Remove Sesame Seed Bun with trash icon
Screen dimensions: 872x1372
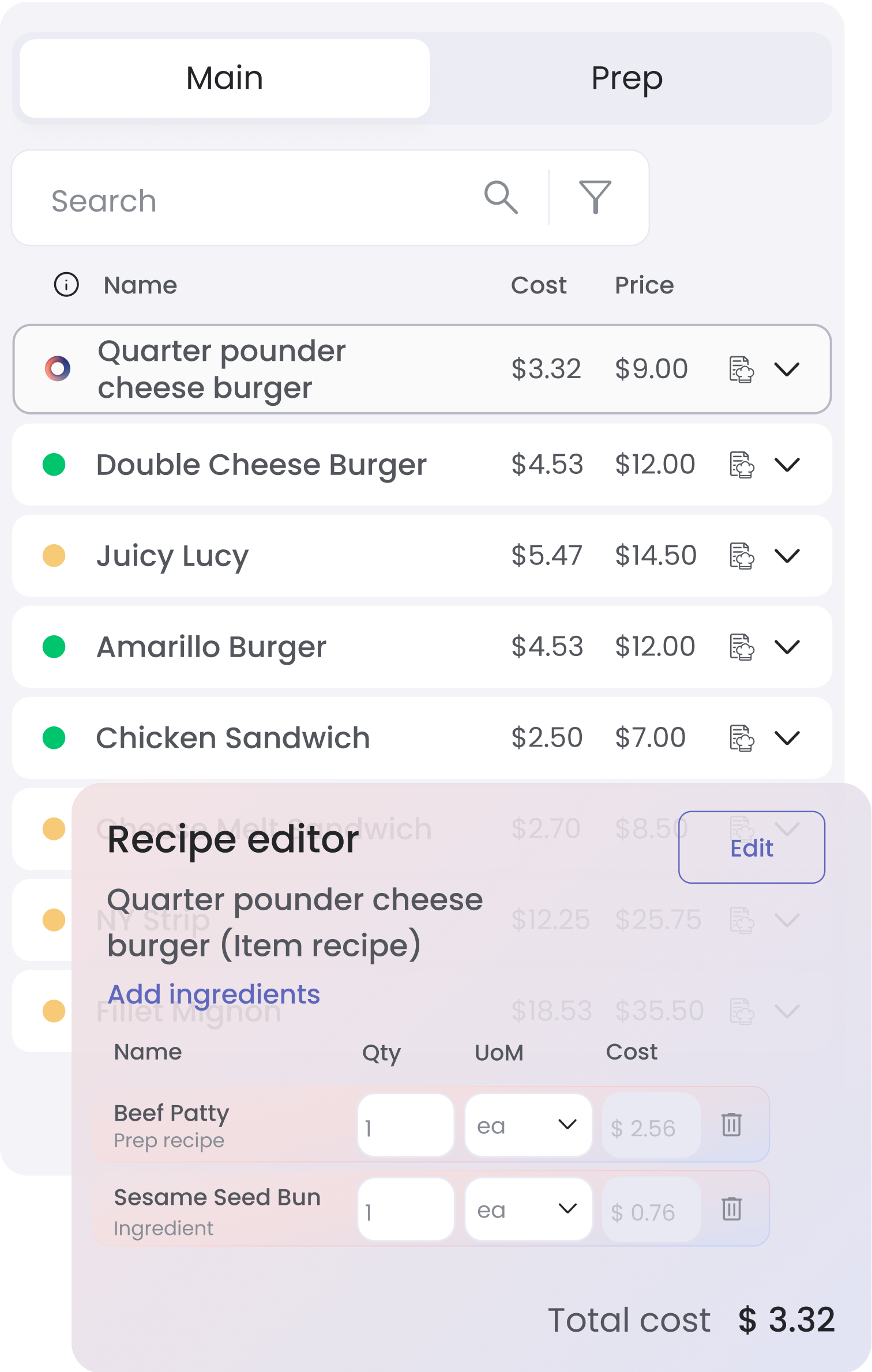pyautogui.click(x=731, y=1209)
